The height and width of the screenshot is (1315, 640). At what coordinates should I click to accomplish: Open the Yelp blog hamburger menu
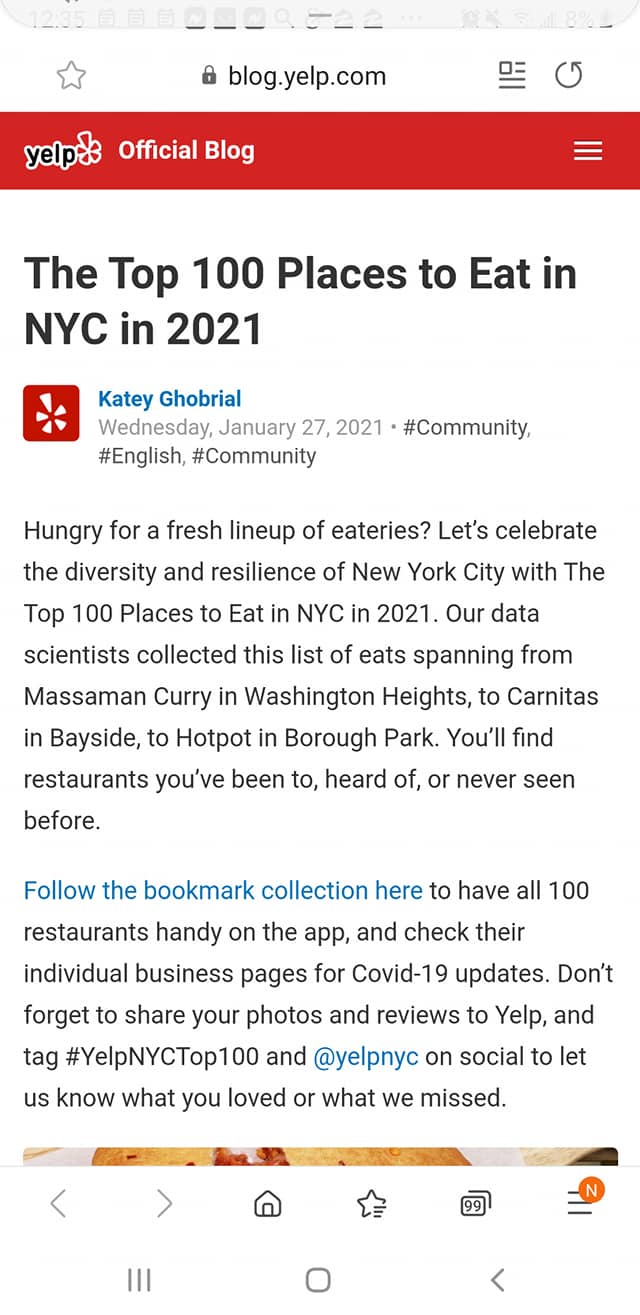[x=588, y=151]
